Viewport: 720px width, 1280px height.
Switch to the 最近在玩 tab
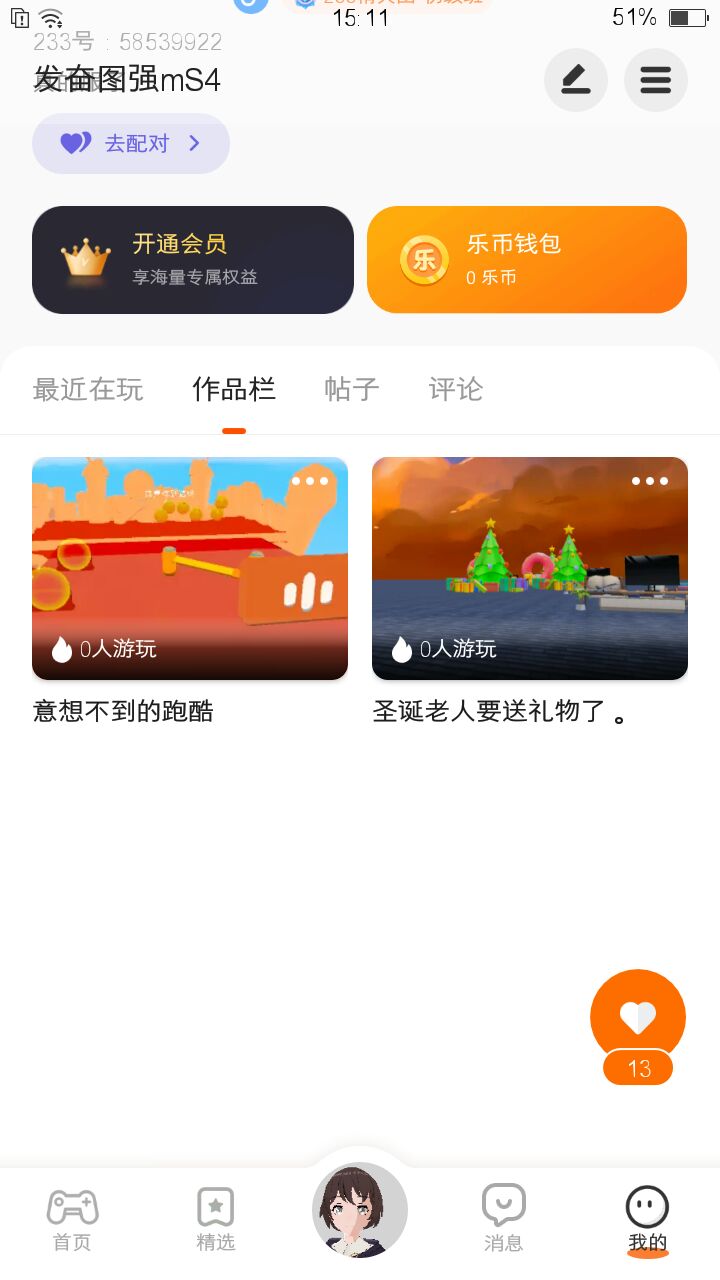click(88, 389)
